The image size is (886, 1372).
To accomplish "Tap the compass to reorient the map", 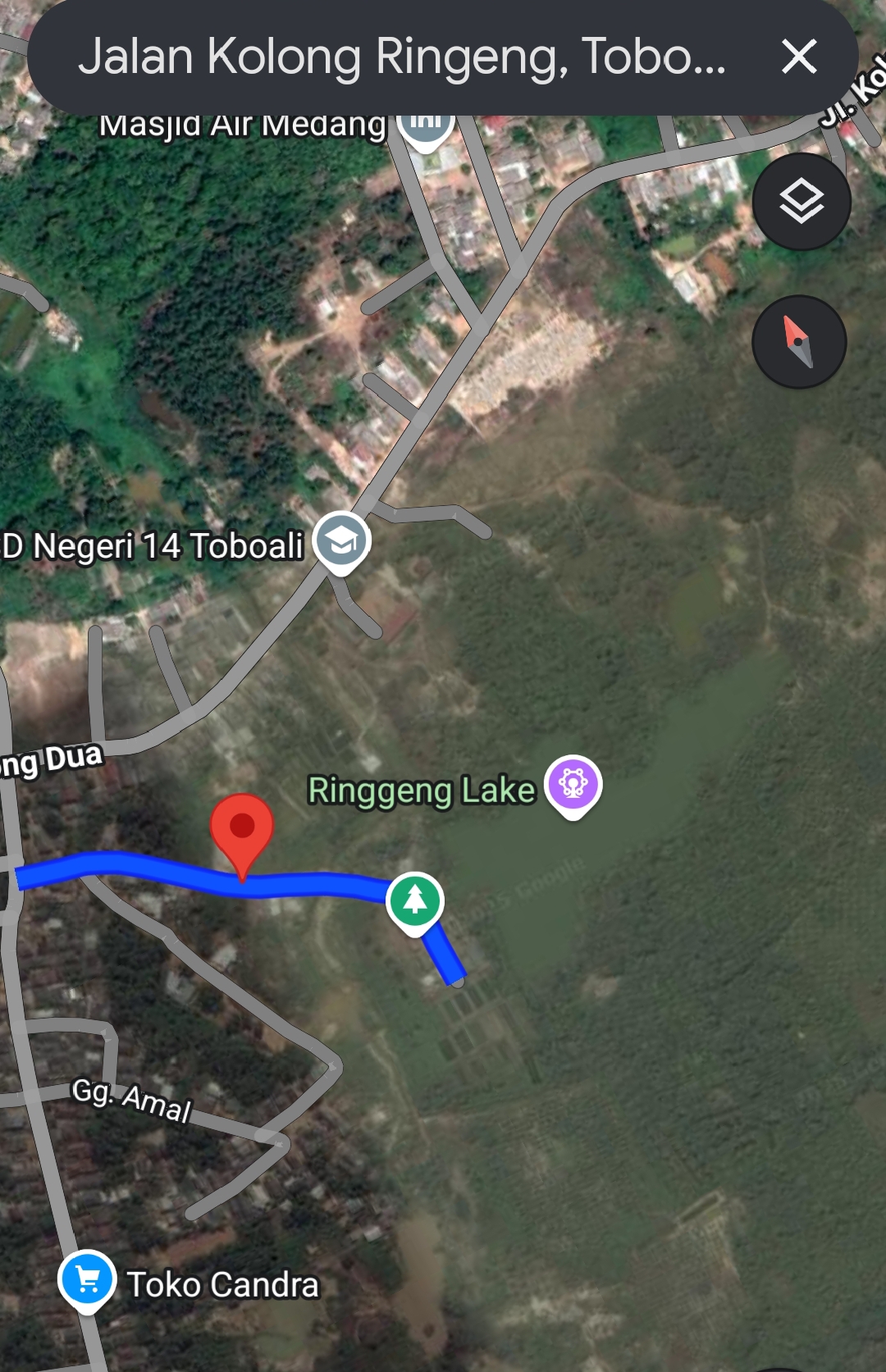I will click(798, 341).
